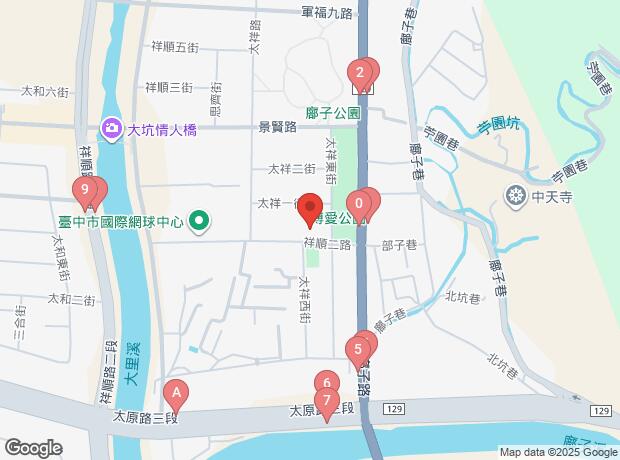The image size is (620, 460).
Task: Tap the marker numbered 7
Action: pyautogui.click(x=326, y=401)
